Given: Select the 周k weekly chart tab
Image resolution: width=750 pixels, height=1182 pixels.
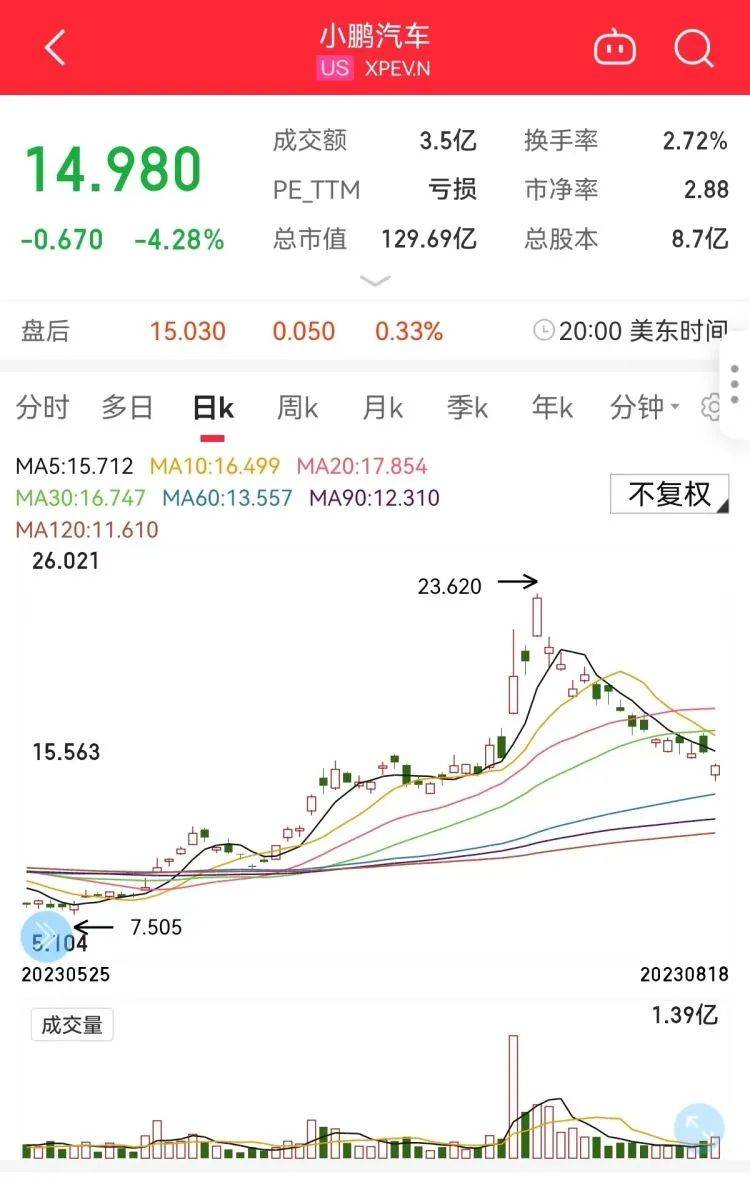Looking at the screenshot, I should tap(296, 408).
